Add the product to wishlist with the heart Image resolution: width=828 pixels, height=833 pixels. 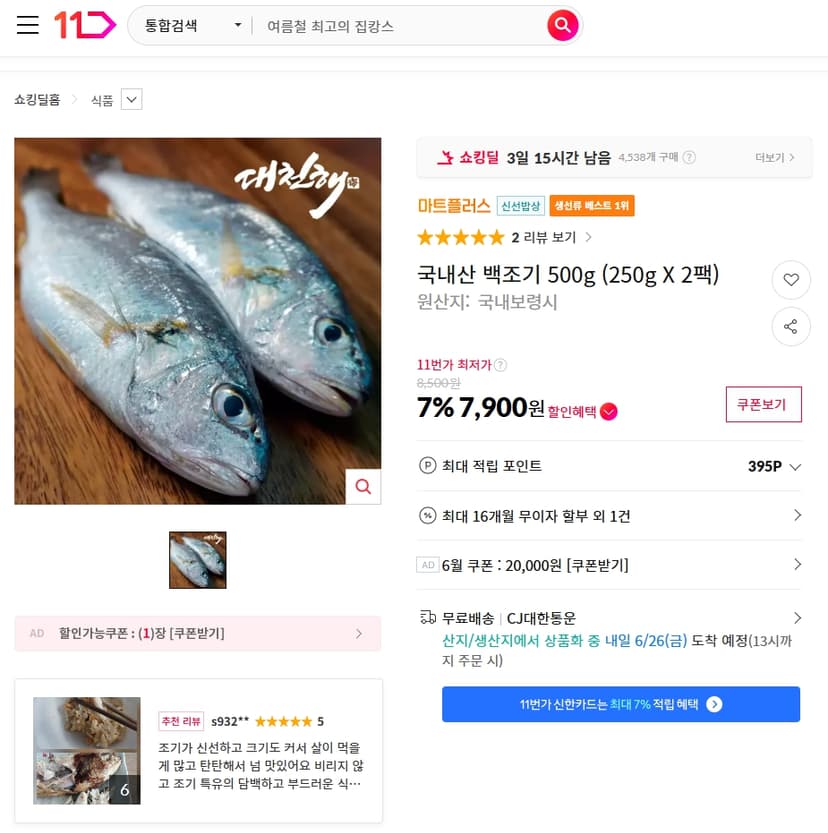[x=791, y=279]
